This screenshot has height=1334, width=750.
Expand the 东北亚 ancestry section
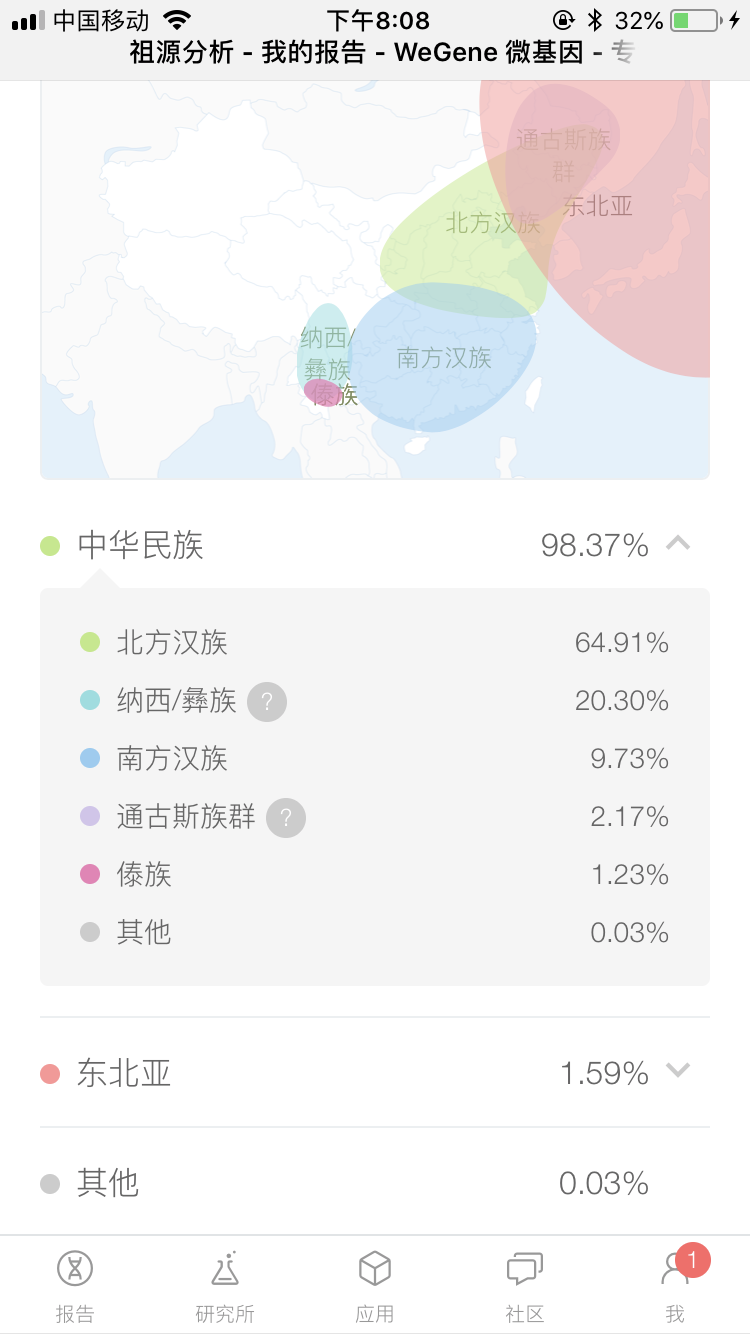tap(678, 1071)
